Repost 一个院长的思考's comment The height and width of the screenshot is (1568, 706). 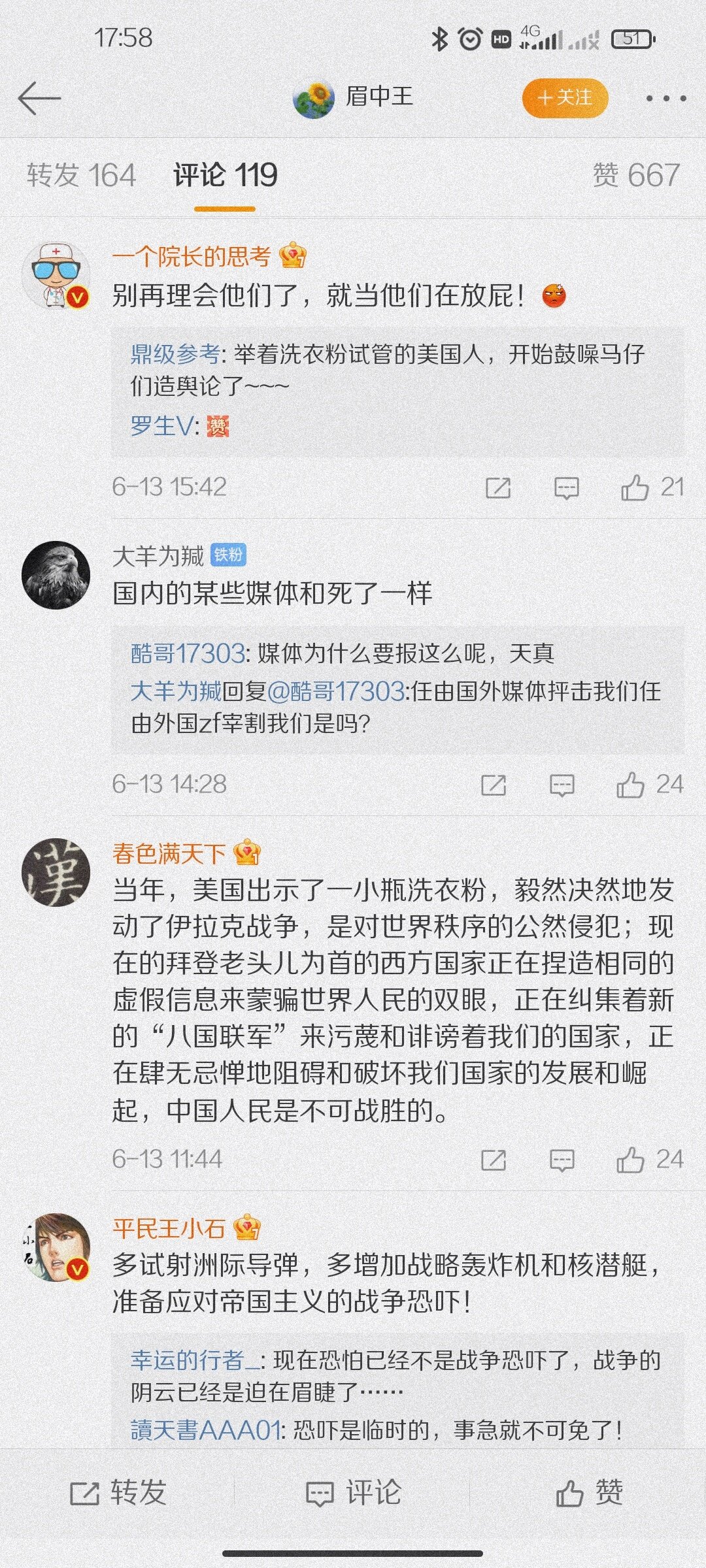tap(498, 487)
